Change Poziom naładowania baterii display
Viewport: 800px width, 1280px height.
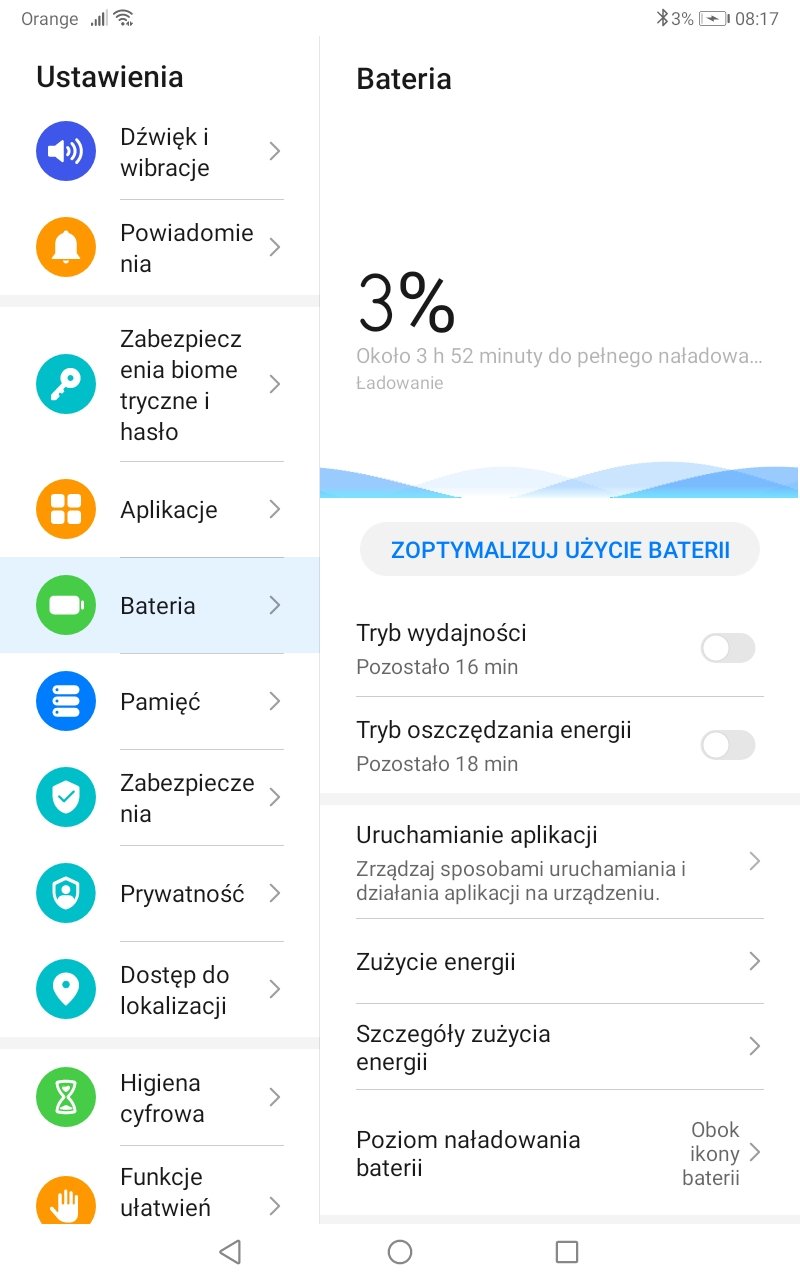560,1153
